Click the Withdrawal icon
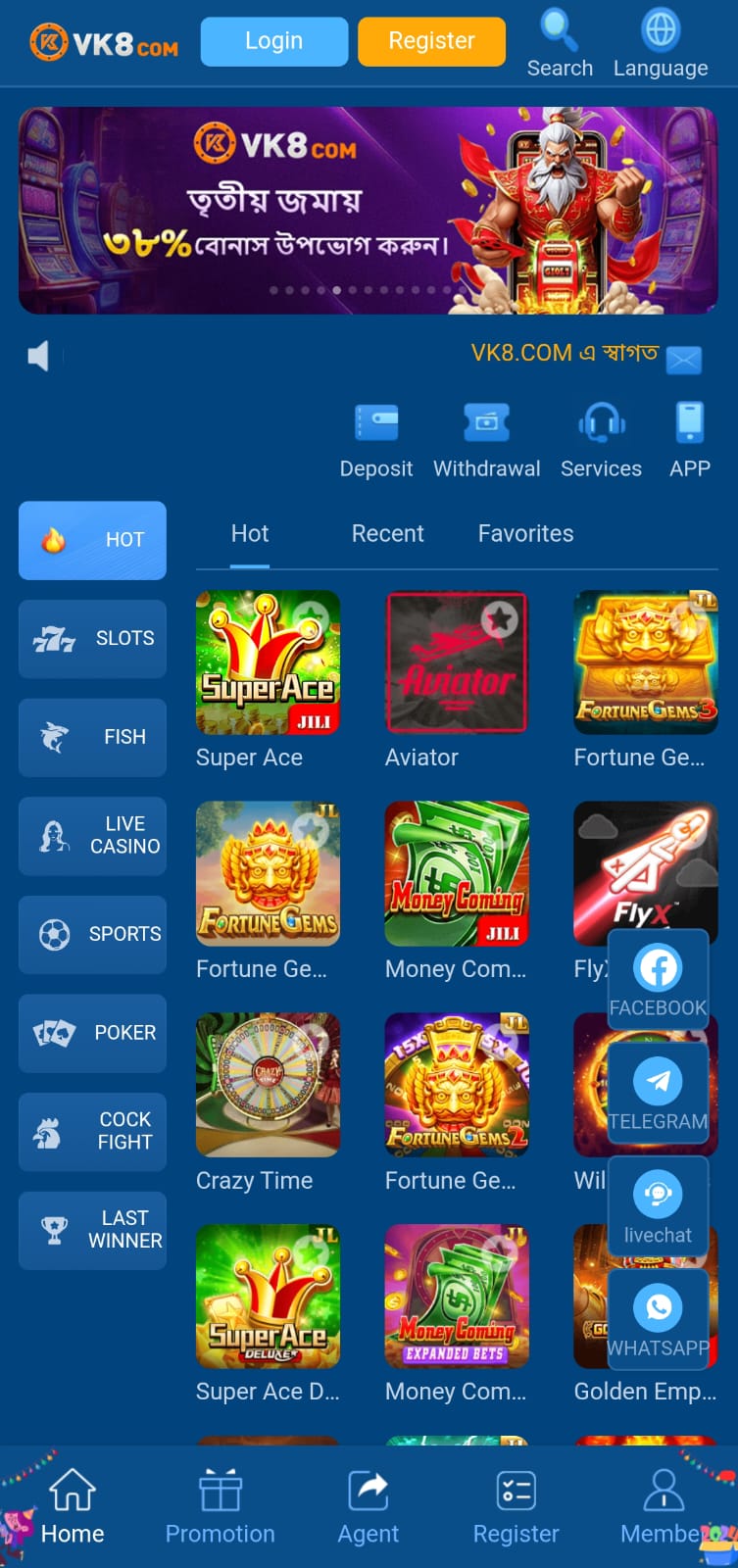Image resolution: width=738 pixels, height=1568 pixels. click(487, 421)
